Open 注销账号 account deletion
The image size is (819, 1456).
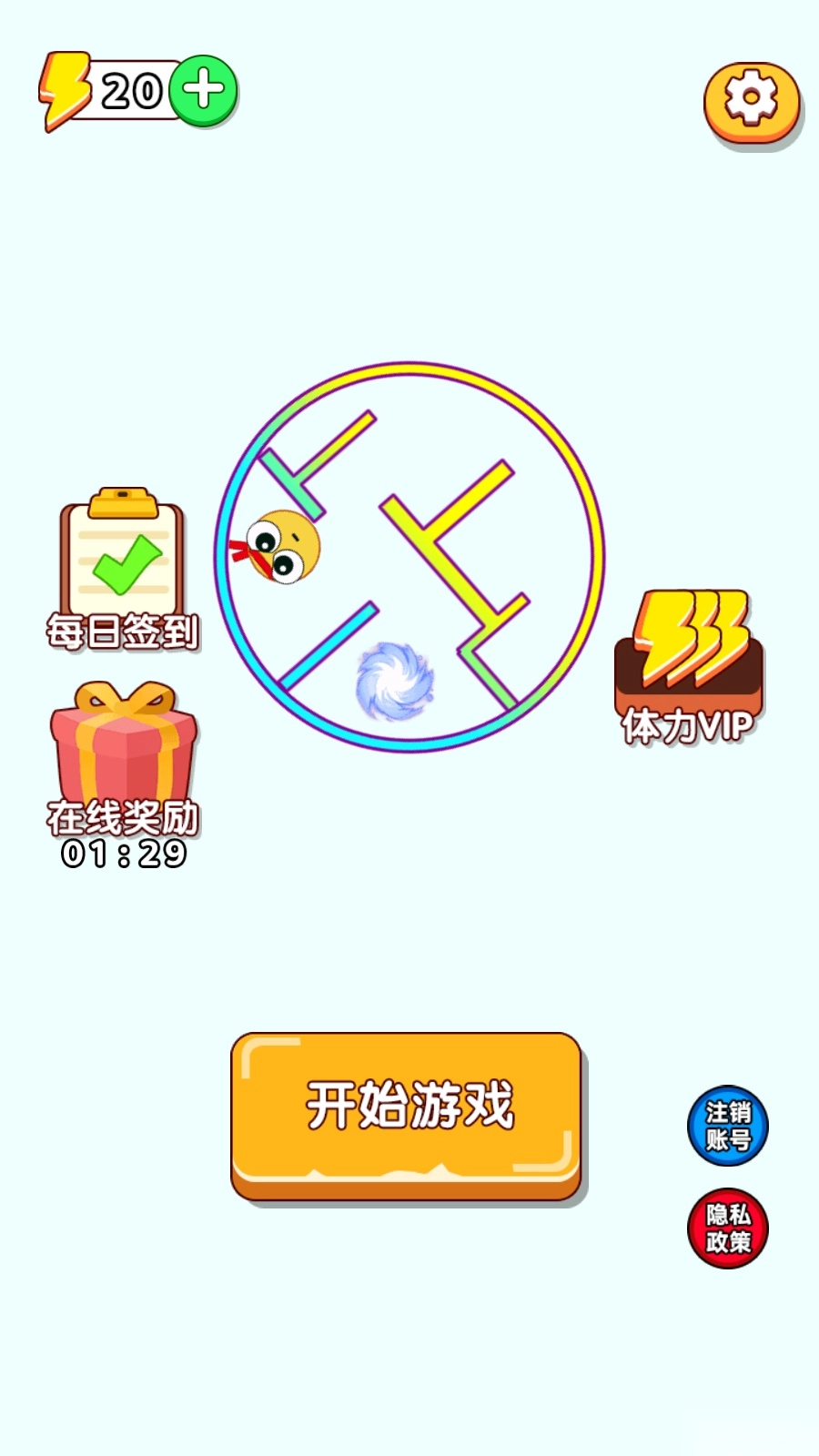[727, 1126]
